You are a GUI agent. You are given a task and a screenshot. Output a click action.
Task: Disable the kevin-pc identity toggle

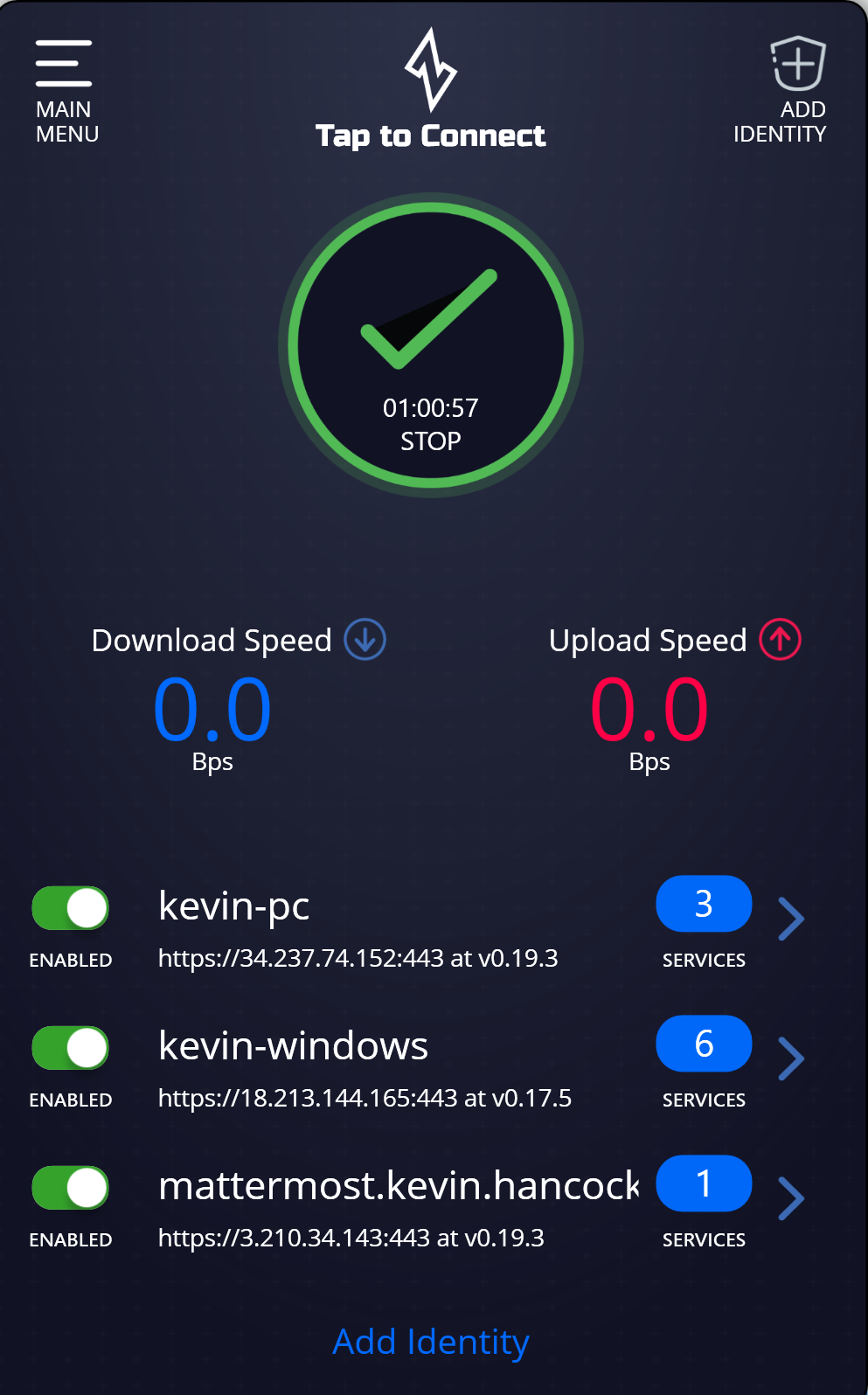click(71, 908)
